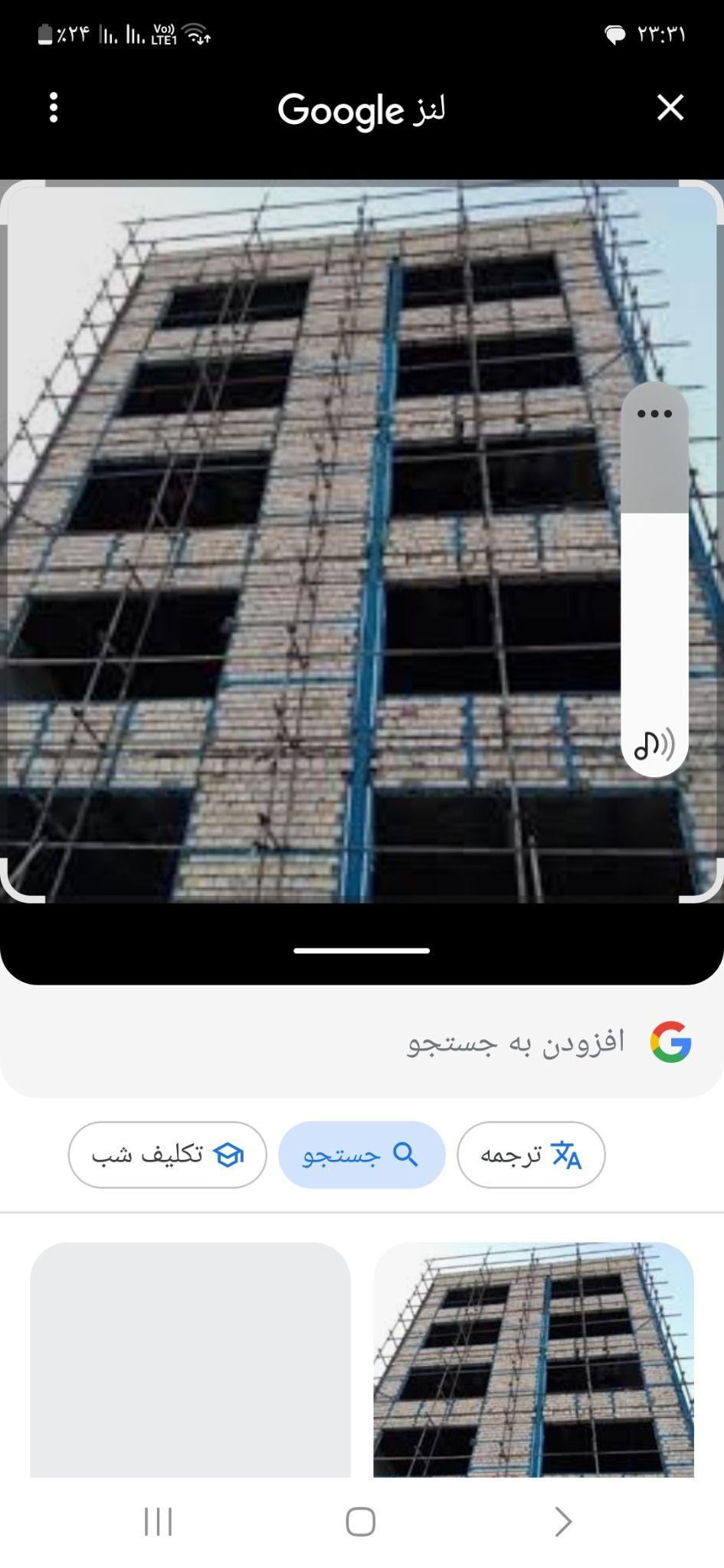Go back using system navigation
Viewport: 724px width, 1568px height.
(563, 1521)
